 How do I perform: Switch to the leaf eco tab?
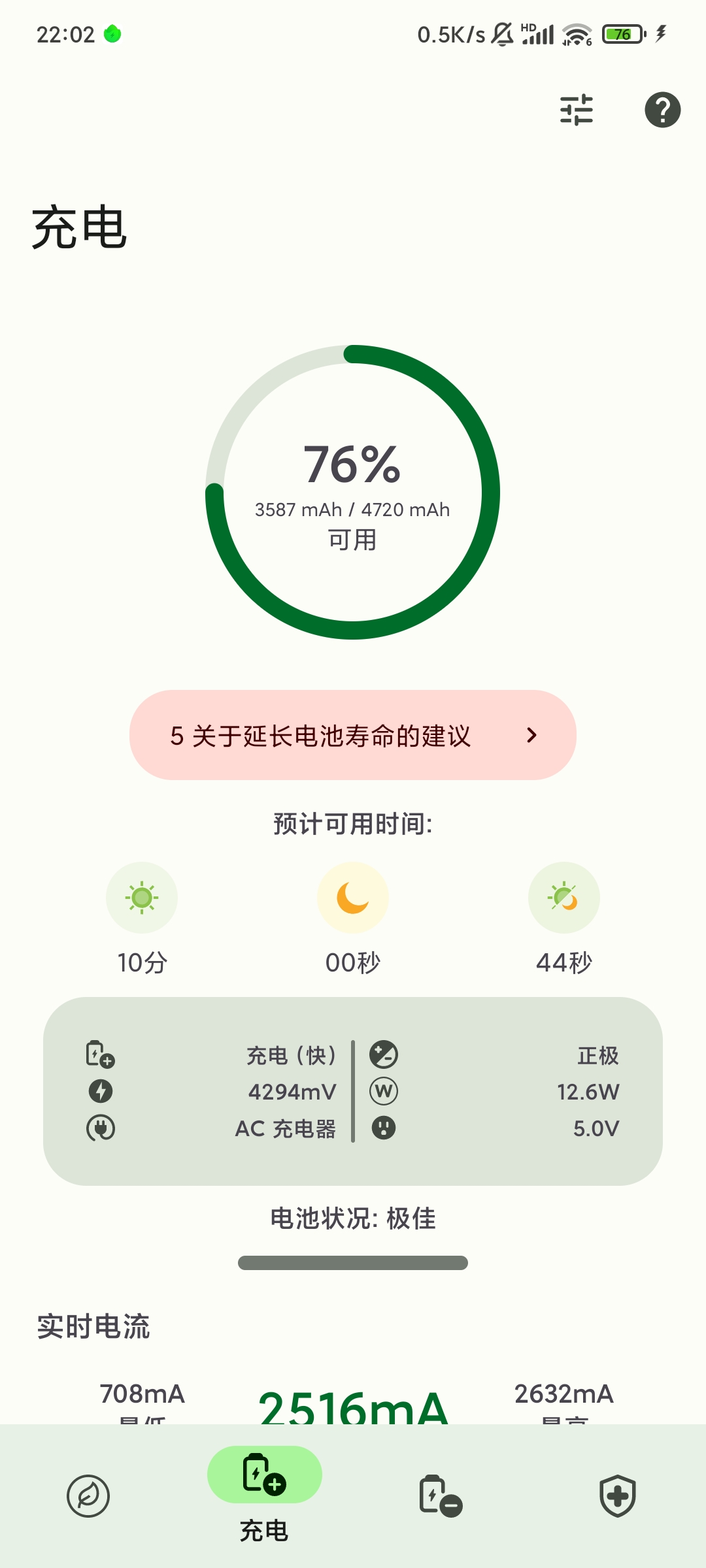[88, 1495]
